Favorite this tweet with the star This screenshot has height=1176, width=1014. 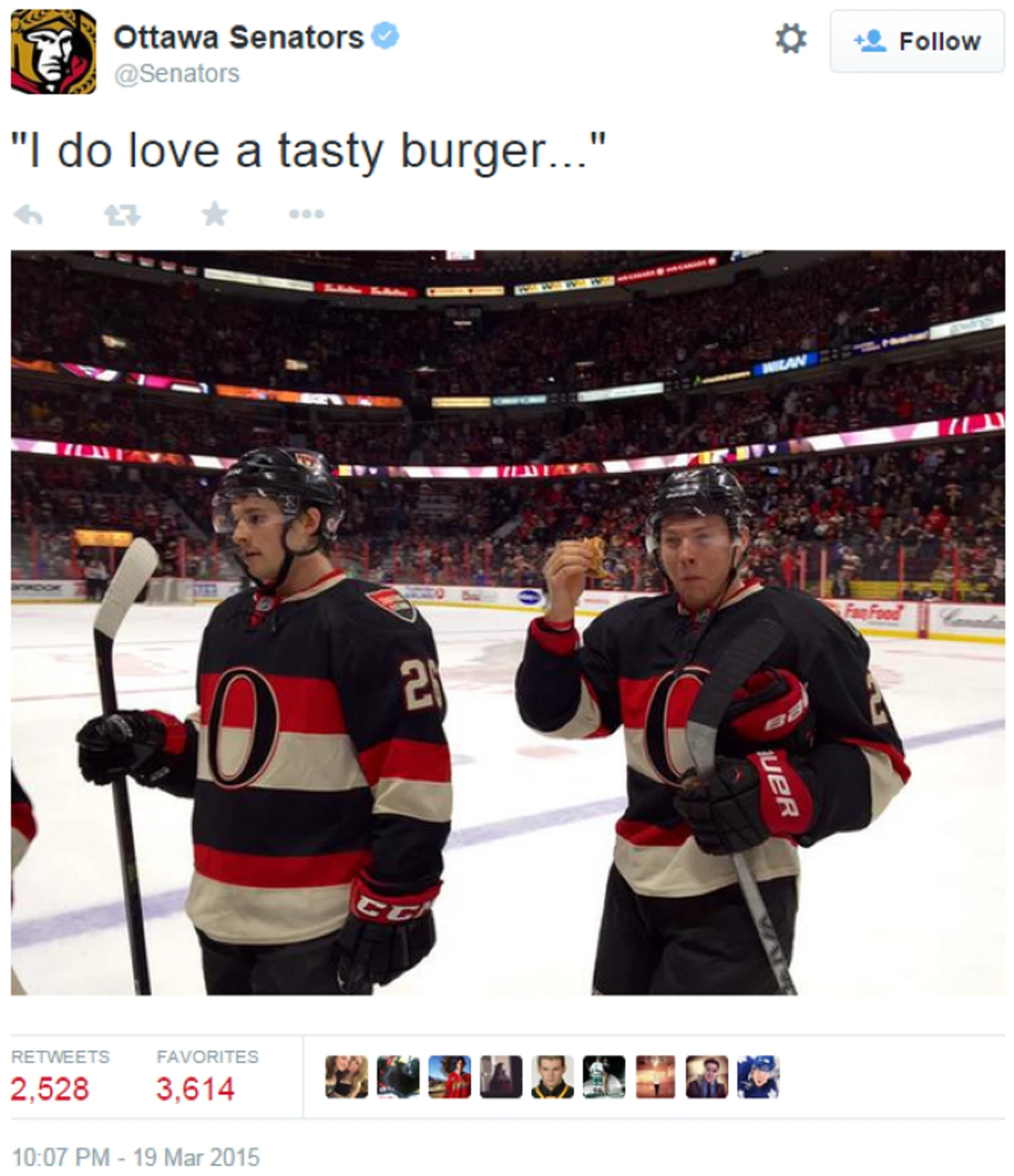[215, 214]
